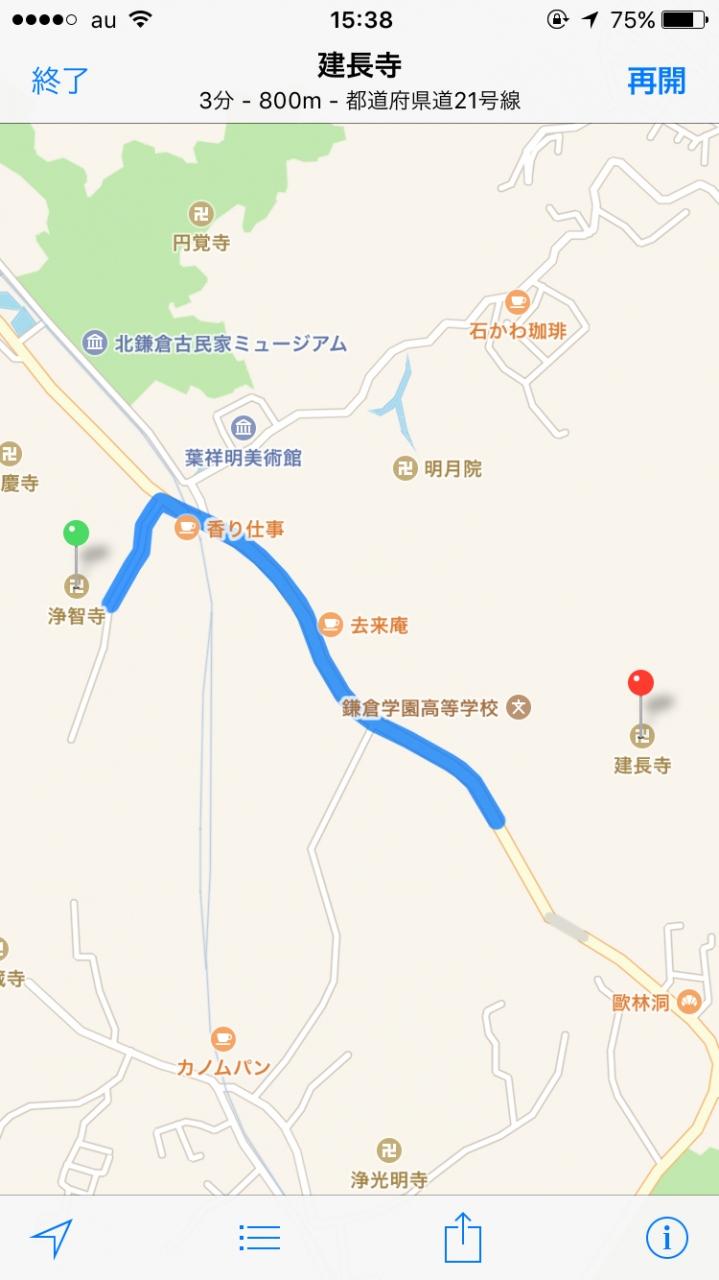Image resolution: width=719 pixels, height=1280 pixels.
Task: Center map on current location
Action: tap(51, 1238)
